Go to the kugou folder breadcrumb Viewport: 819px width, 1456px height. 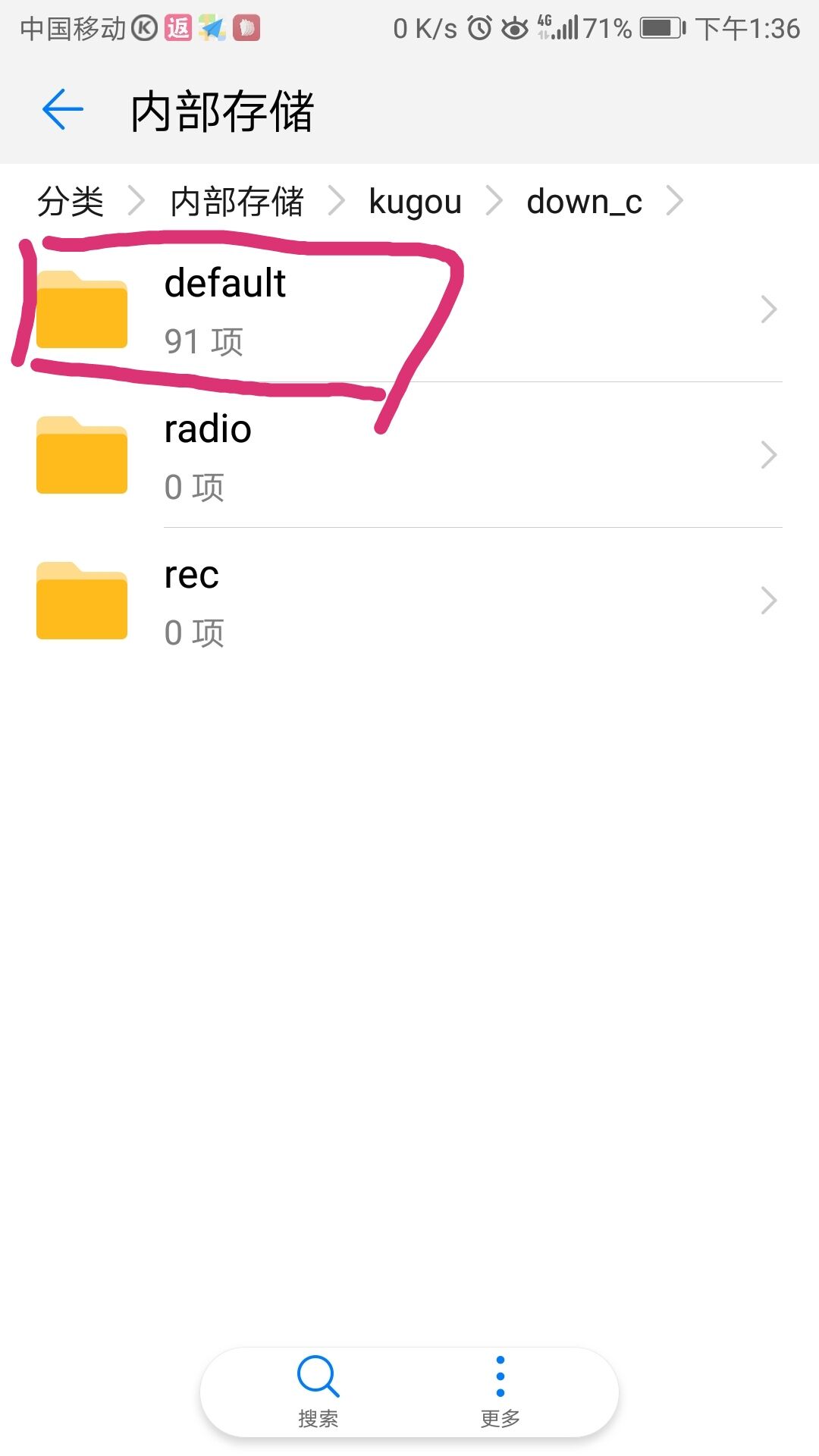coord(415,202)
